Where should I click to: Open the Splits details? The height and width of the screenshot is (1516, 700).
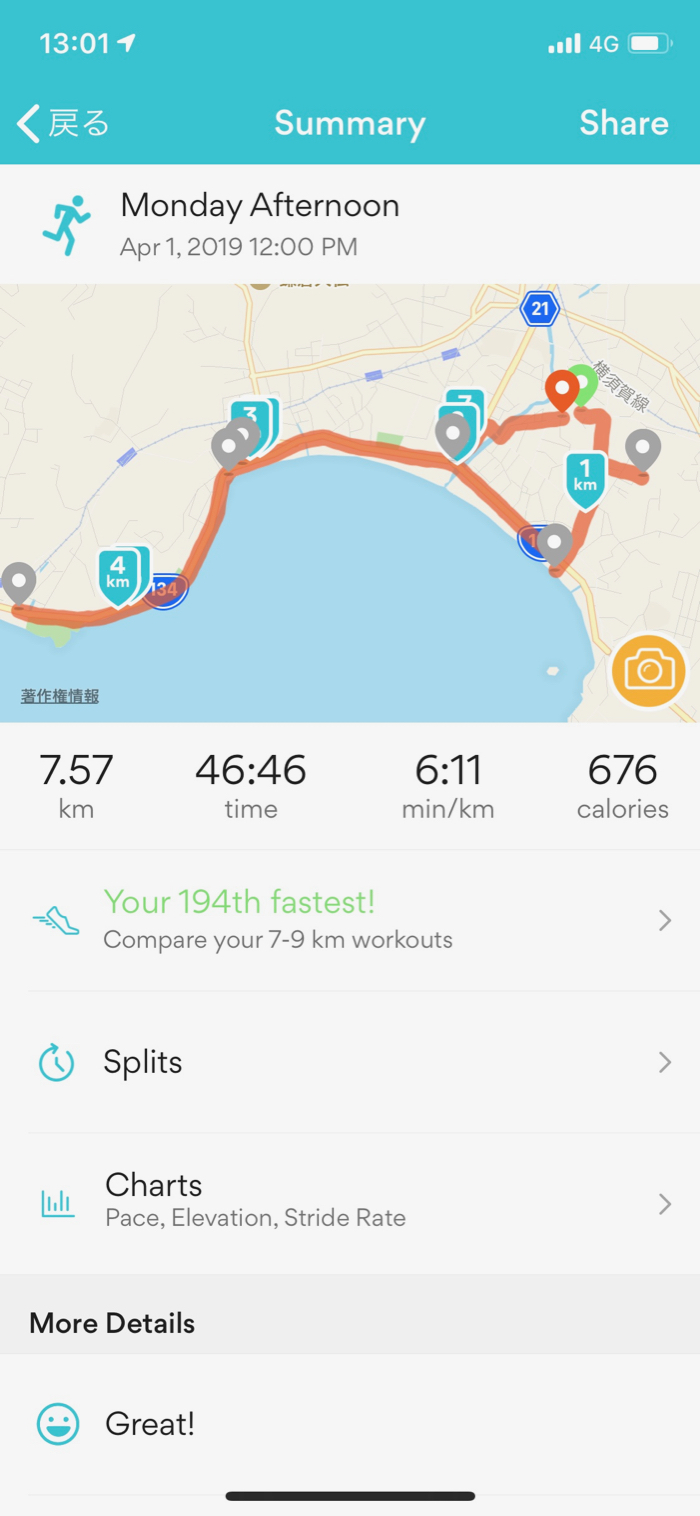350,1062
